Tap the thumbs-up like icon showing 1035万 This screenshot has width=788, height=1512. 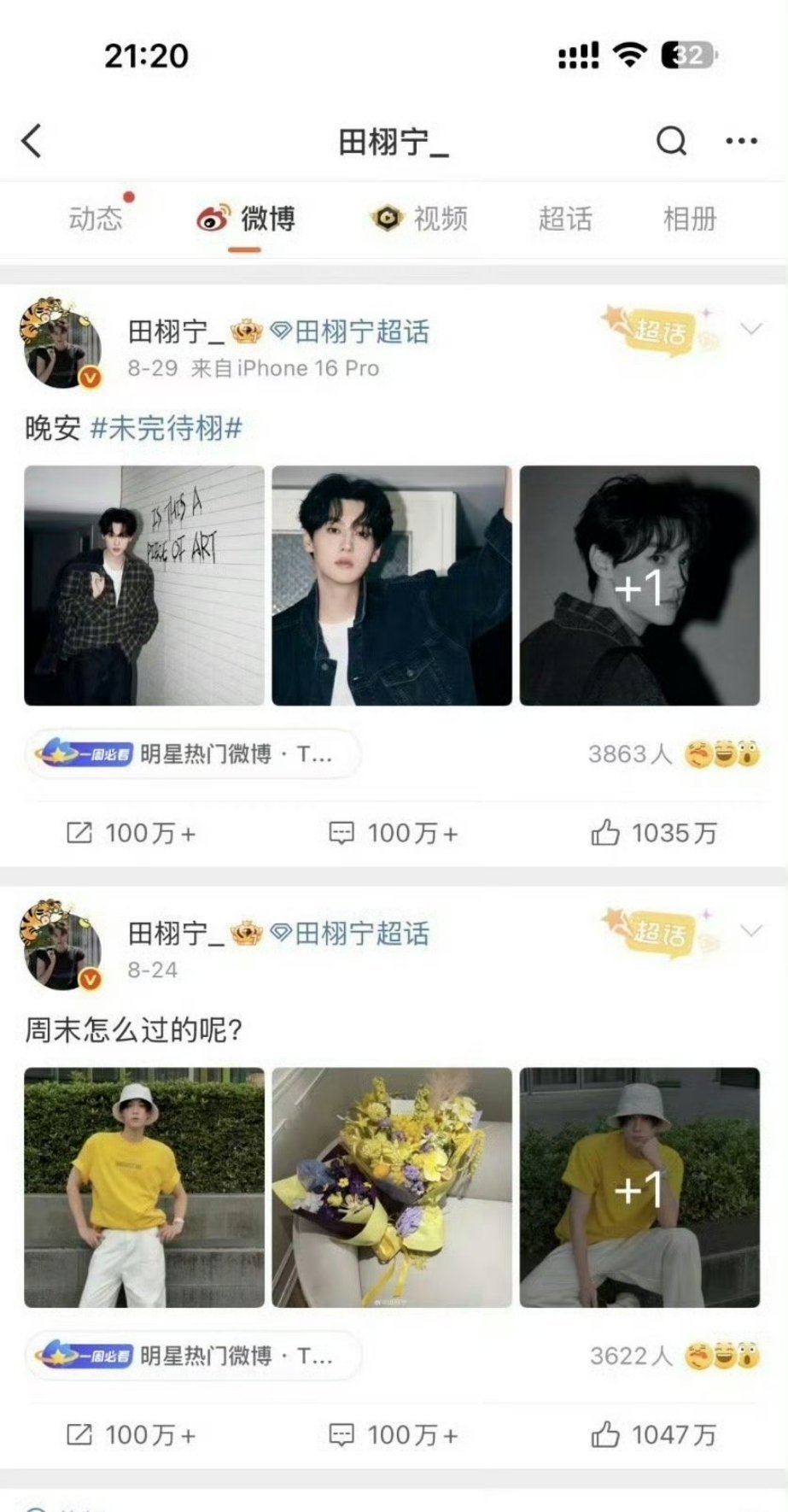(x=608, y=832)
